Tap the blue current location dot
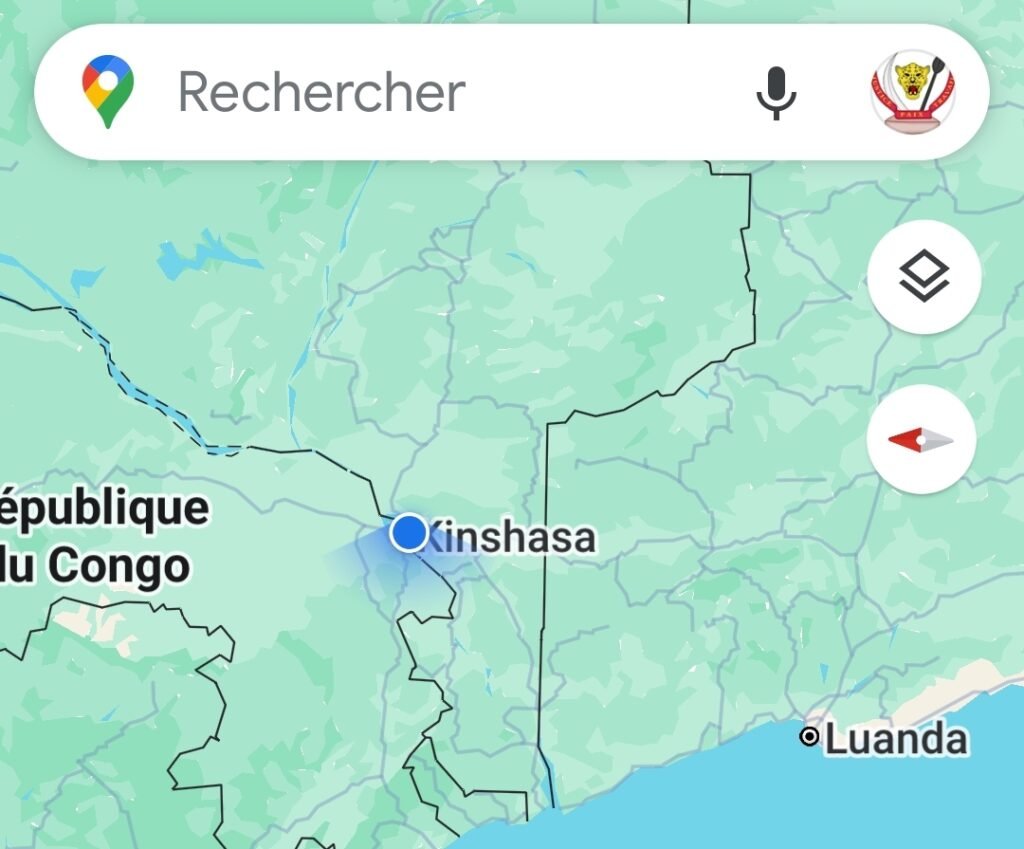The width and height of the screenshot is (1024, 849). [x=409, y=533]
